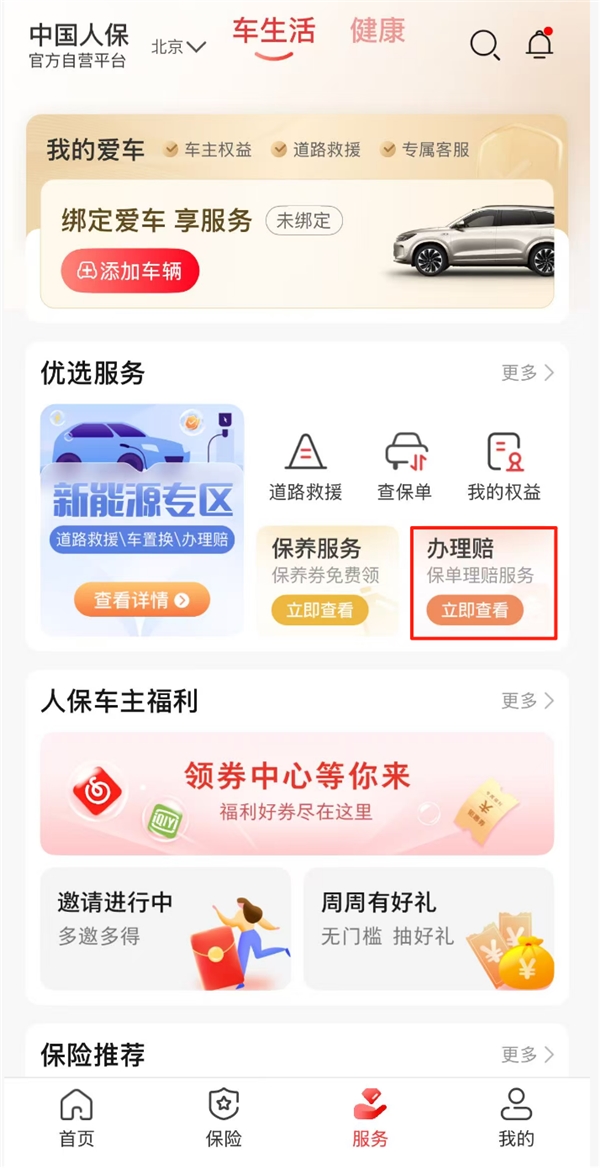
Task: Open 我的权益 service icon
Action: tap(504, 466)
